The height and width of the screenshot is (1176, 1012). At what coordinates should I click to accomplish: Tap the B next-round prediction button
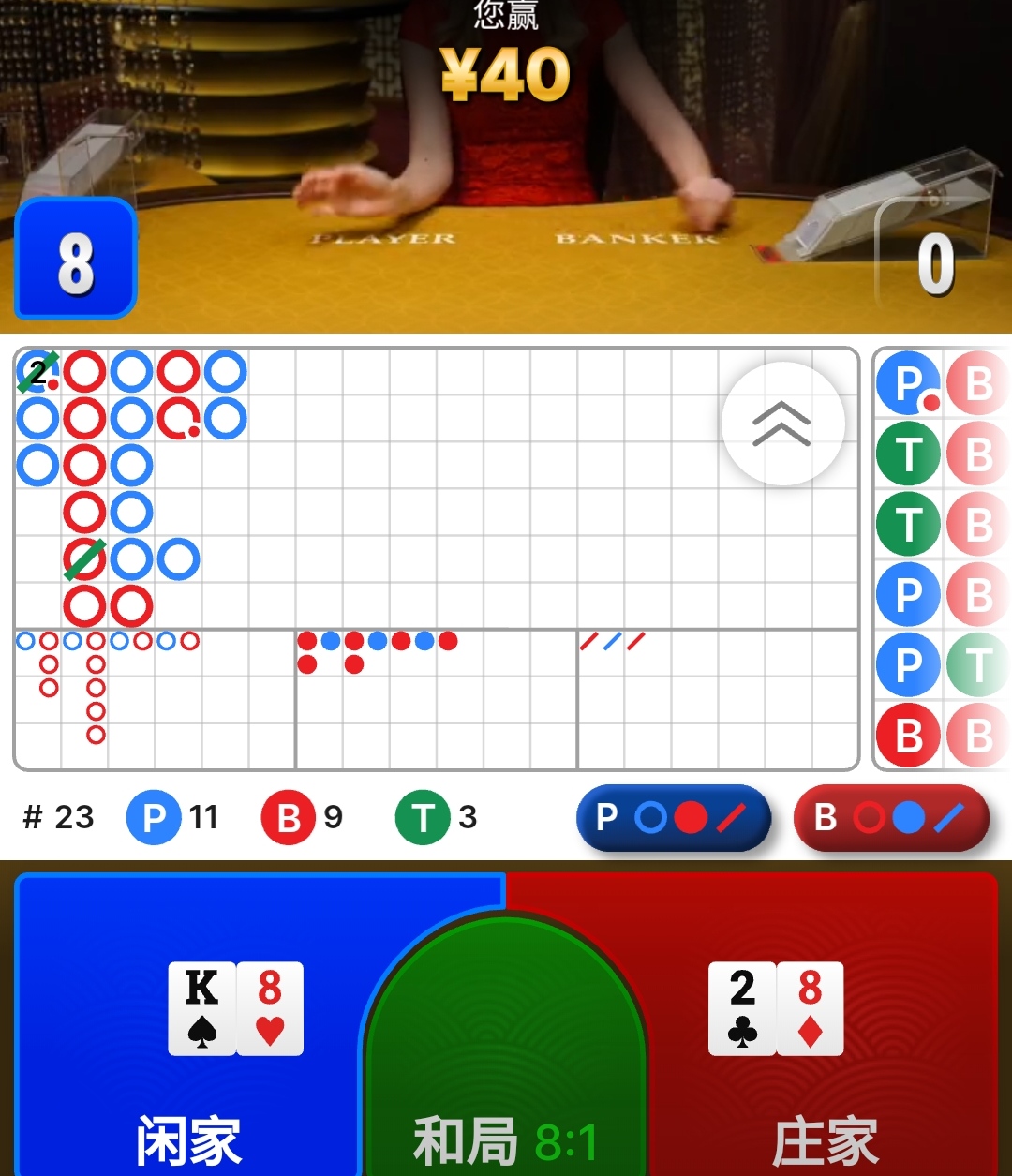click(x=890, y=818)
